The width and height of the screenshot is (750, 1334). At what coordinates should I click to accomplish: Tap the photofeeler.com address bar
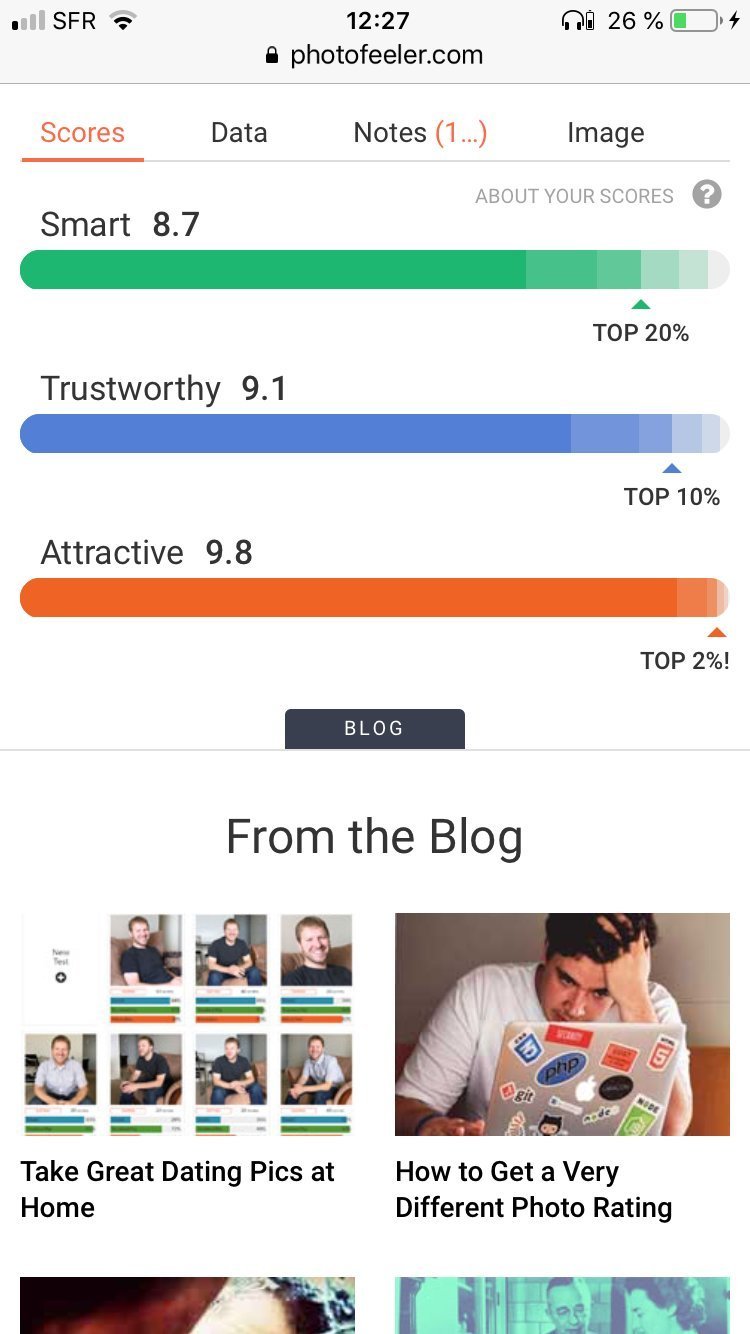pos(375,55)
